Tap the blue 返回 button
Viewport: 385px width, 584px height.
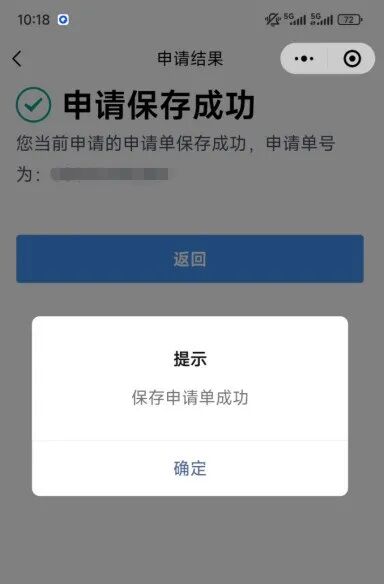tap(190, 259)
